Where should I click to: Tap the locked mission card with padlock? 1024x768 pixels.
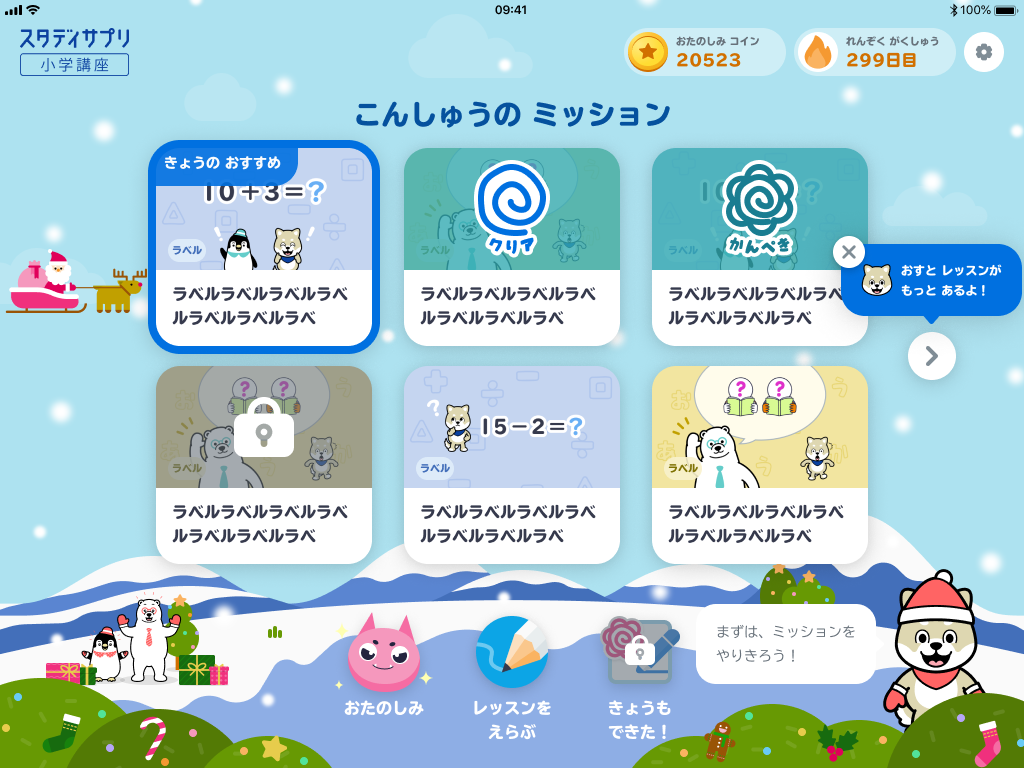(x=264, y=464)
